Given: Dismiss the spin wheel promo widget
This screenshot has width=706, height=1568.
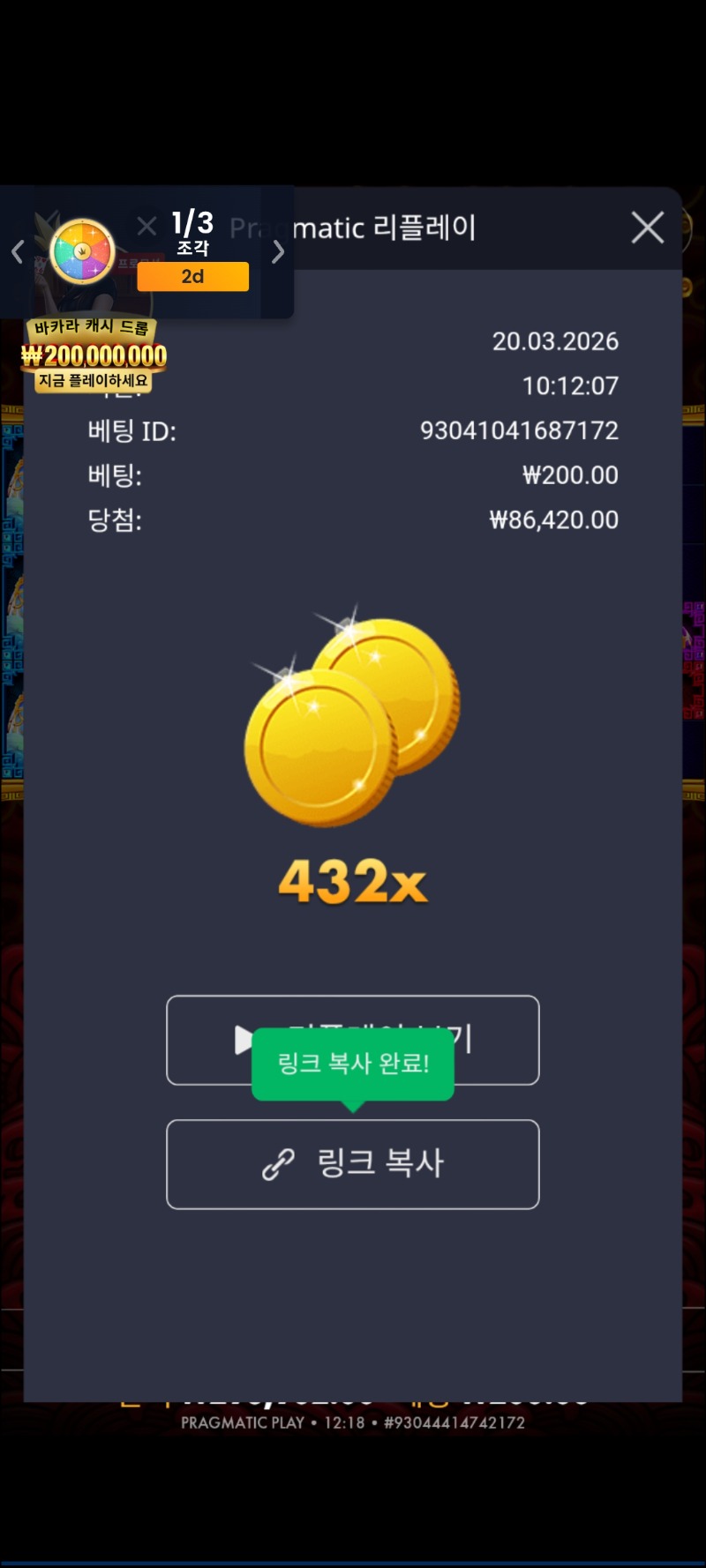Looking at the screenshot, I should click(x=146, y=227).
